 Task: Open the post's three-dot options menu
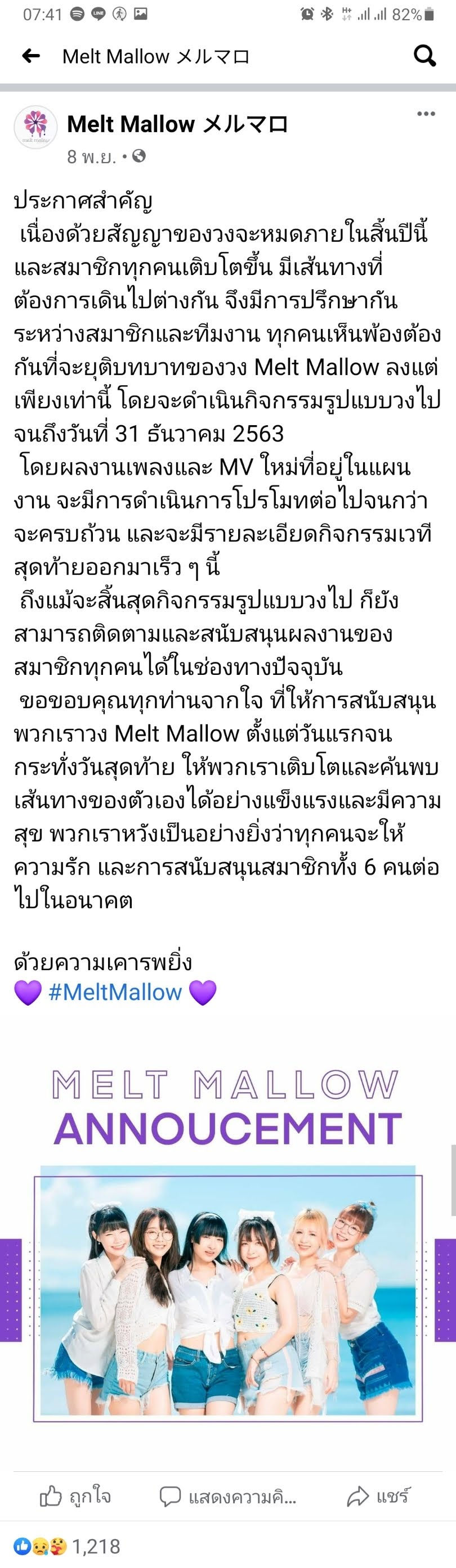pos(426,114)
